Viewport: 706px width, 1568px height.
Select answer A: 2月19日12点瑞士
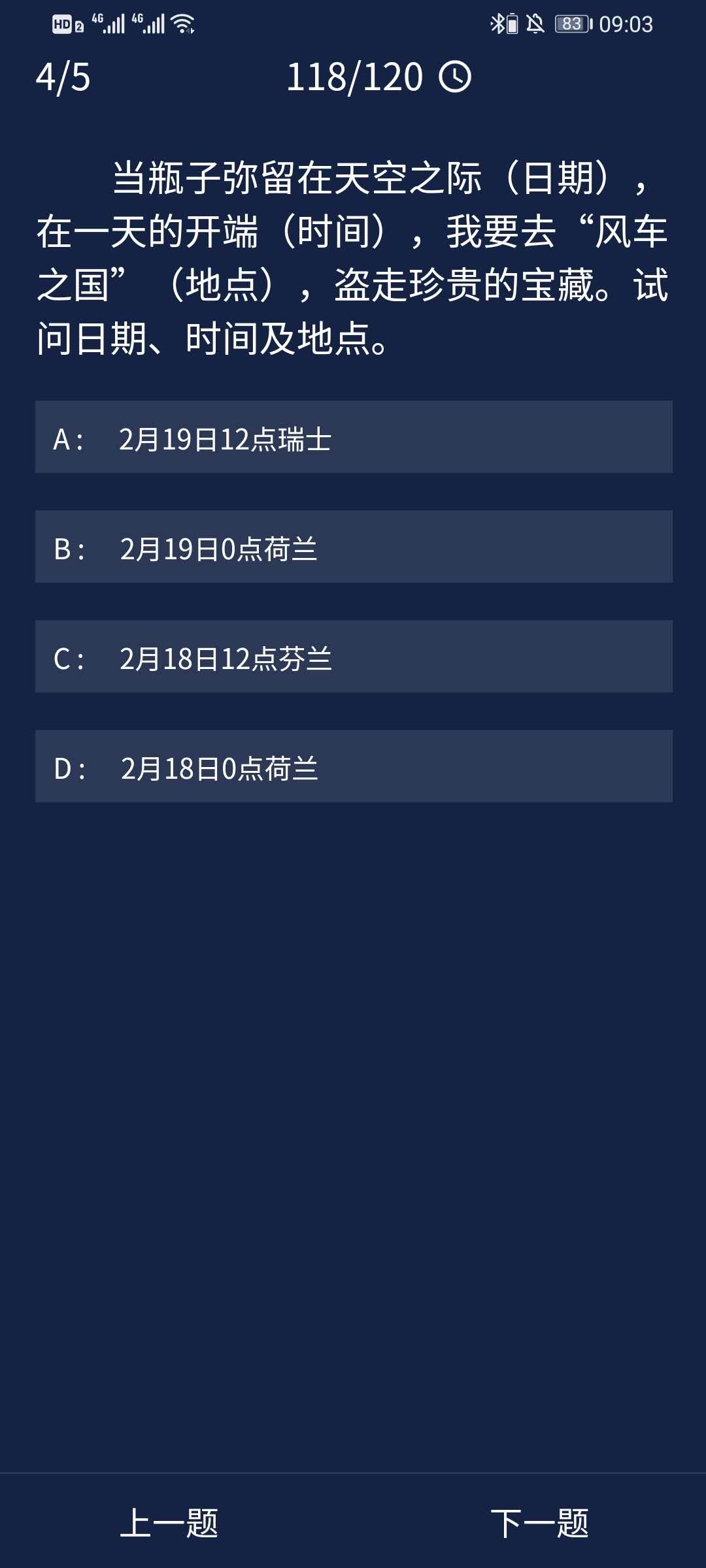coord(353,437)
